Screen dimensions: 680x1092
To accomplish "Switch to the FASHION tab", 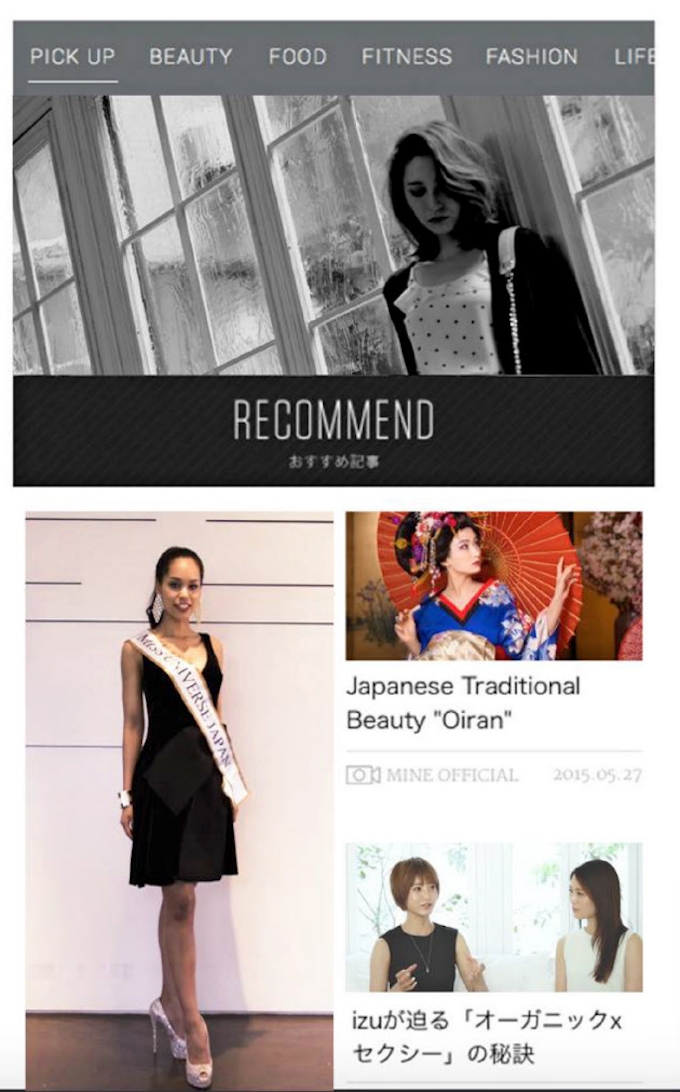I will coord(531,57).
